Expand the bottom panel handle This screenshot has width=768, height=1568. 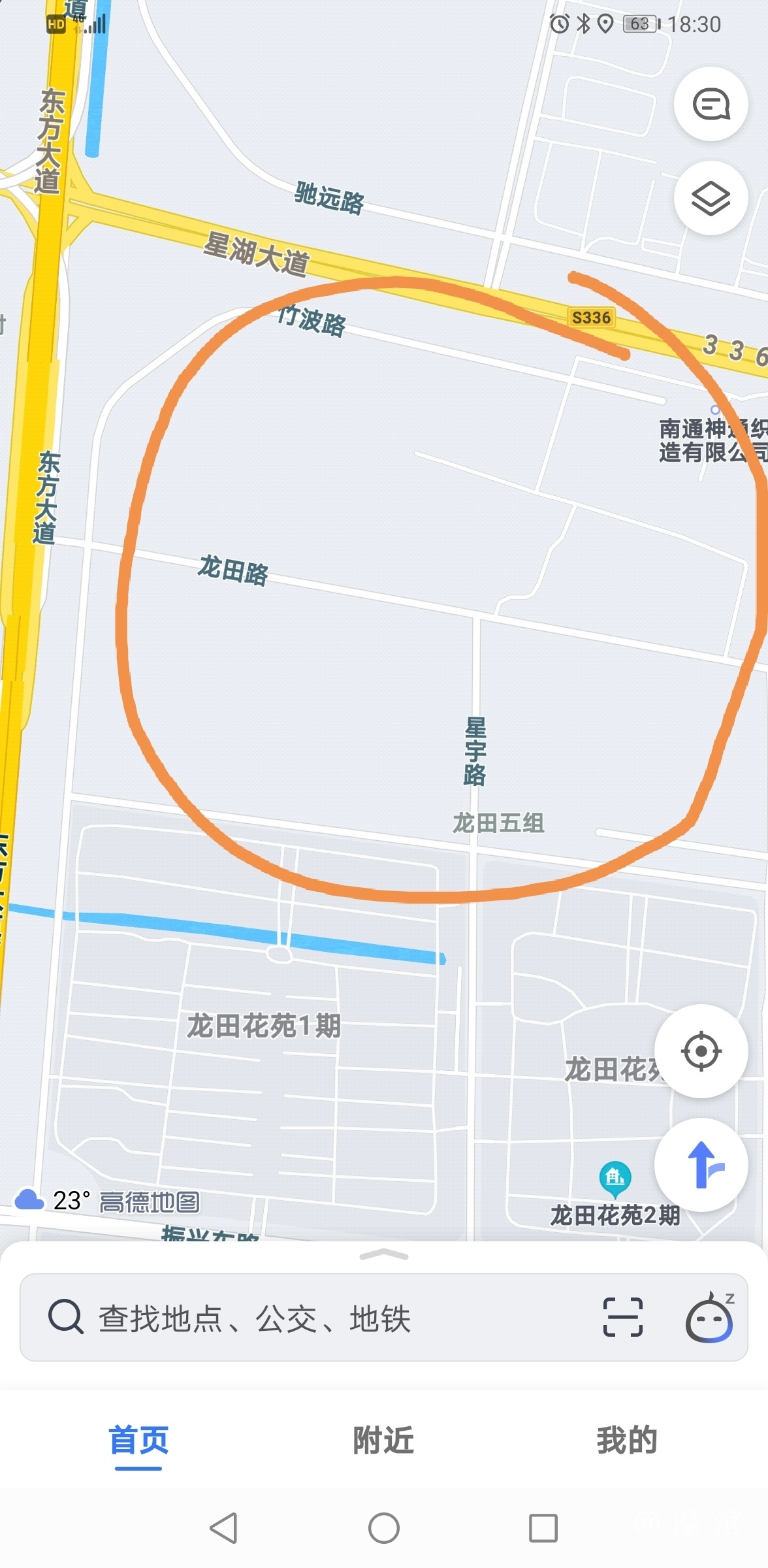384,1254
